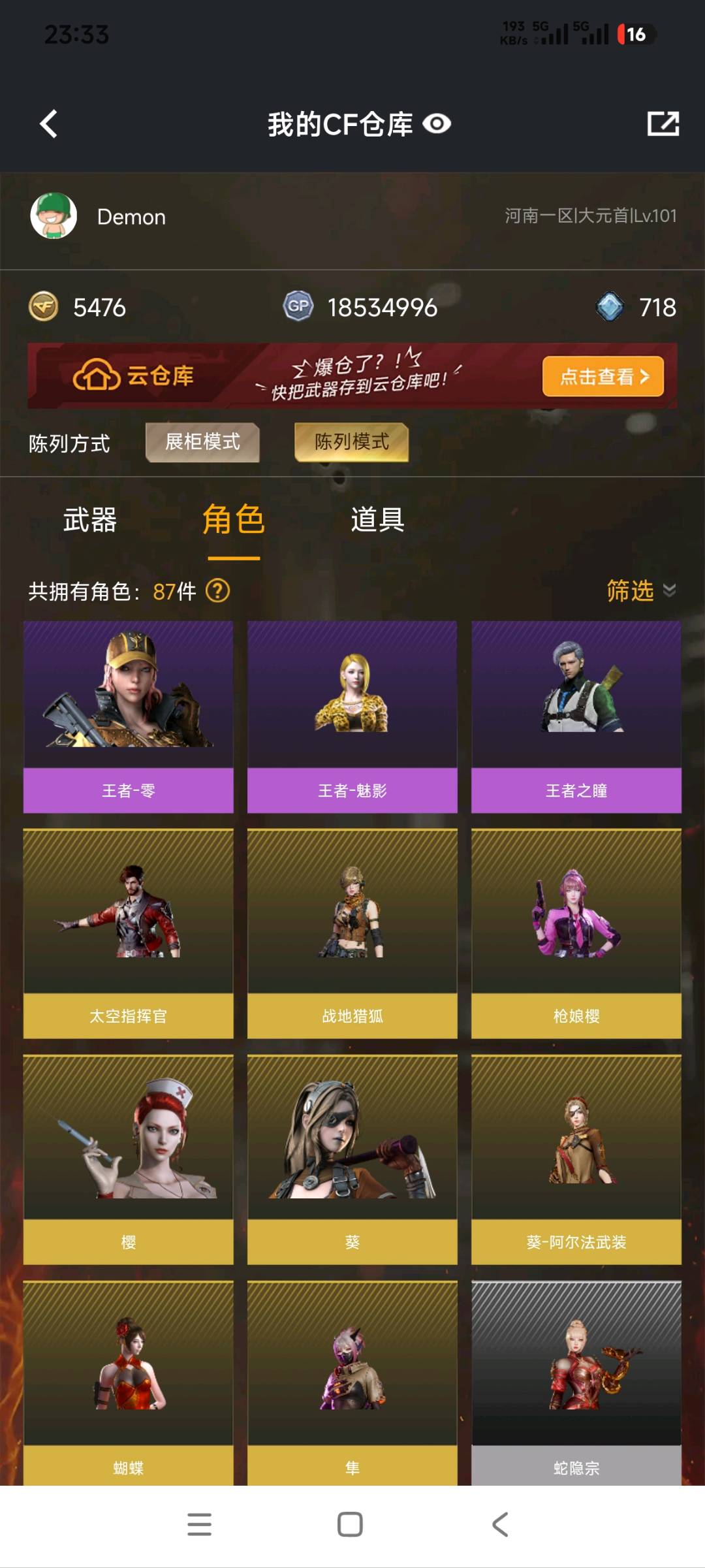Open the 王者-魅影 character card
This screenshot has width=705, height=1568.
[352, 716]
